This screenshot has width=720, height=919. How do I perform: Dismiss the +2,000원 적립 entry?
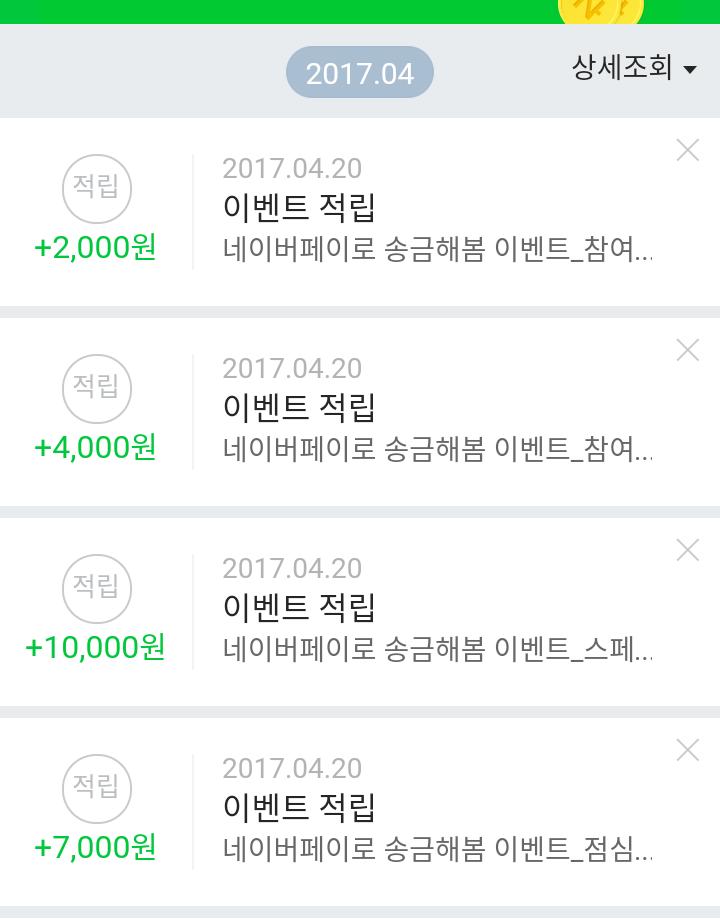pos(687,150)
